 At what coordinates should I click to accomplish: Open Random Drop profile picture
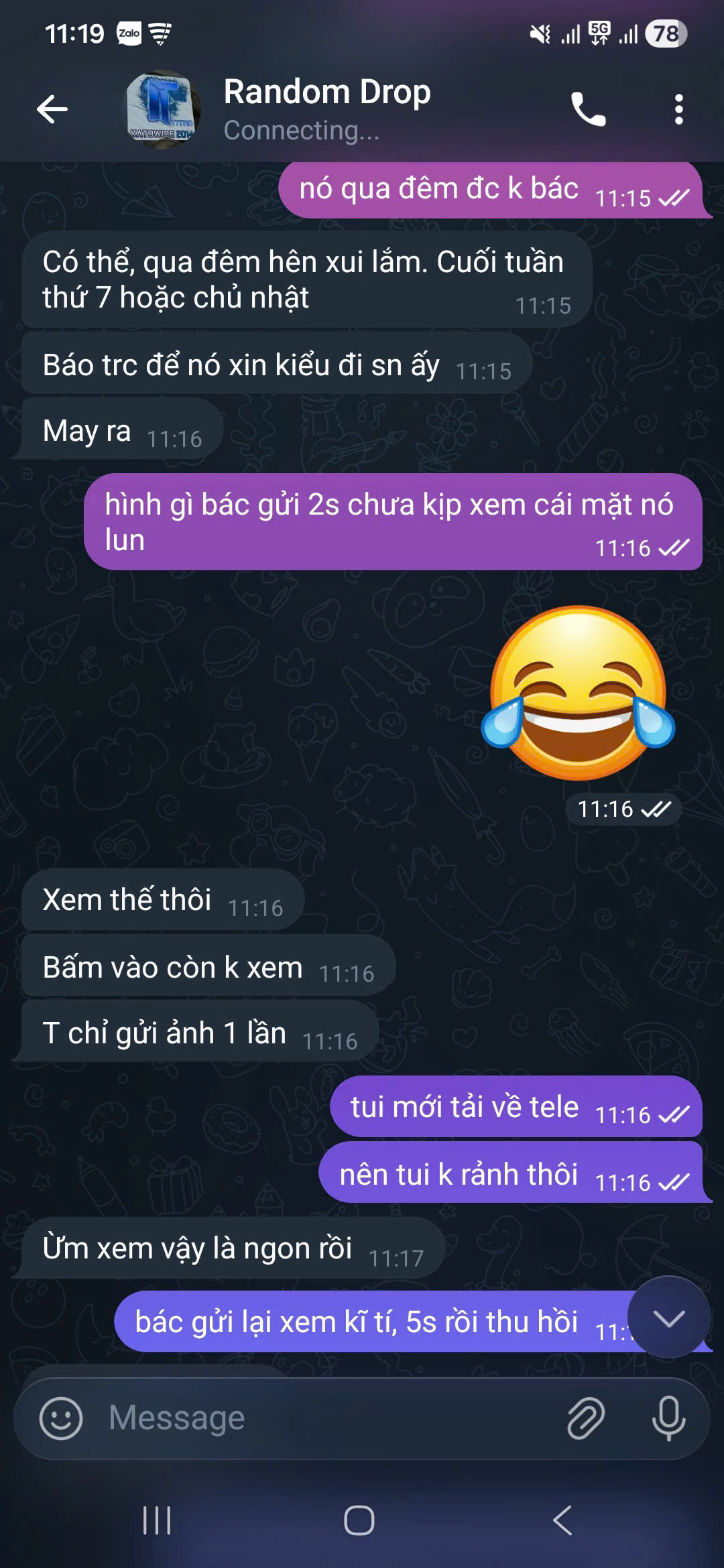(163, 109)
